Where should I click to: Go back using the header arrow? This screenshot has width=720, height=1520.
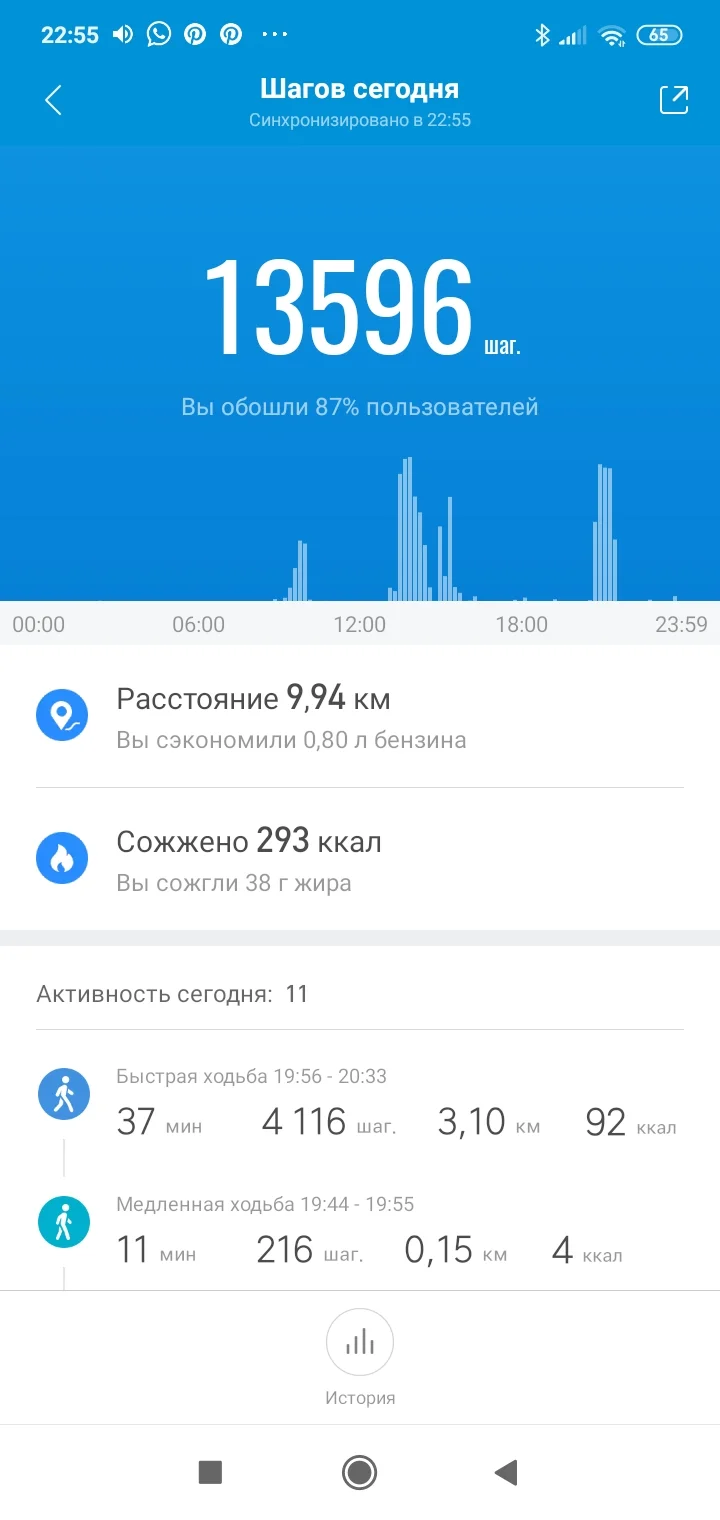click(x=54, y=100)
